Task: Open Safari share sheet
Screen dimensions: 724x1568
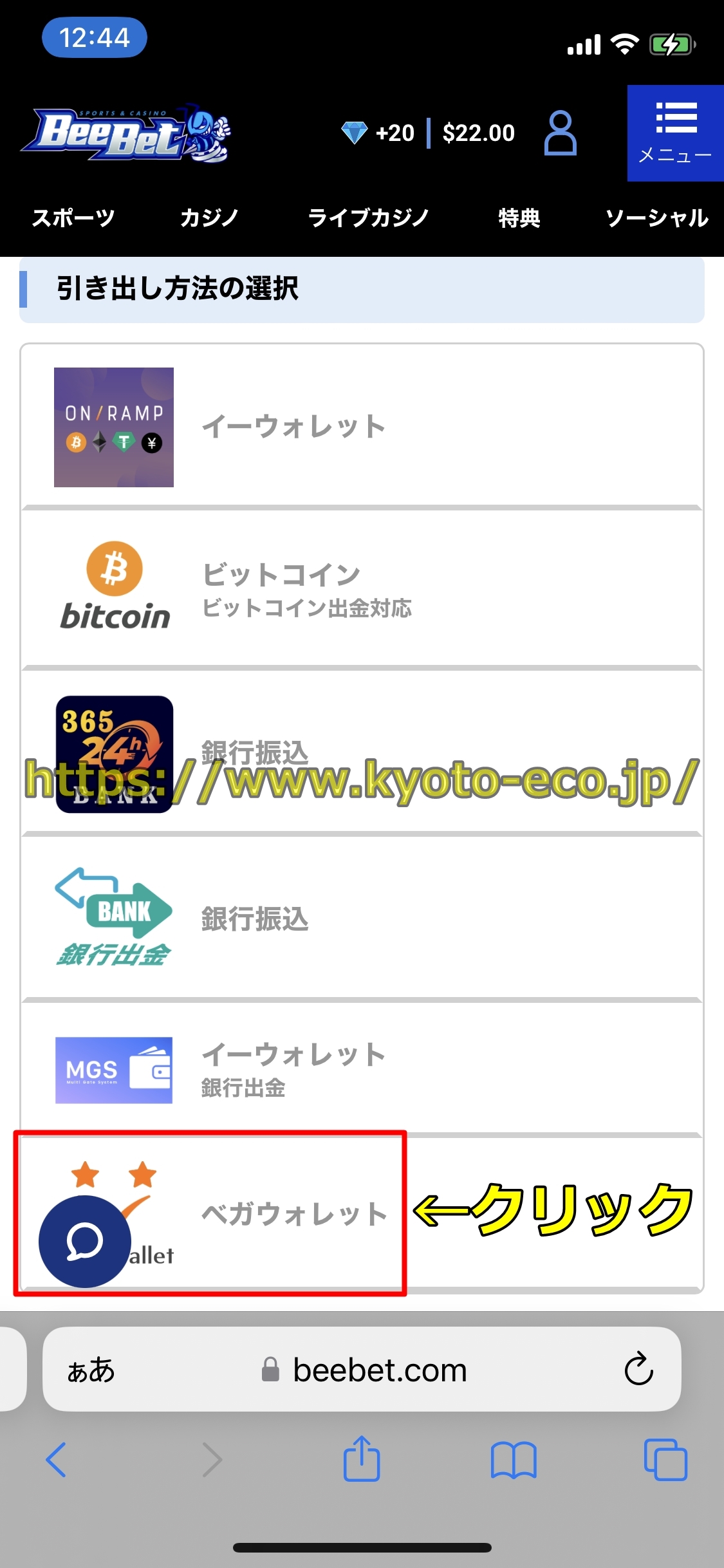Action: 362,1460
